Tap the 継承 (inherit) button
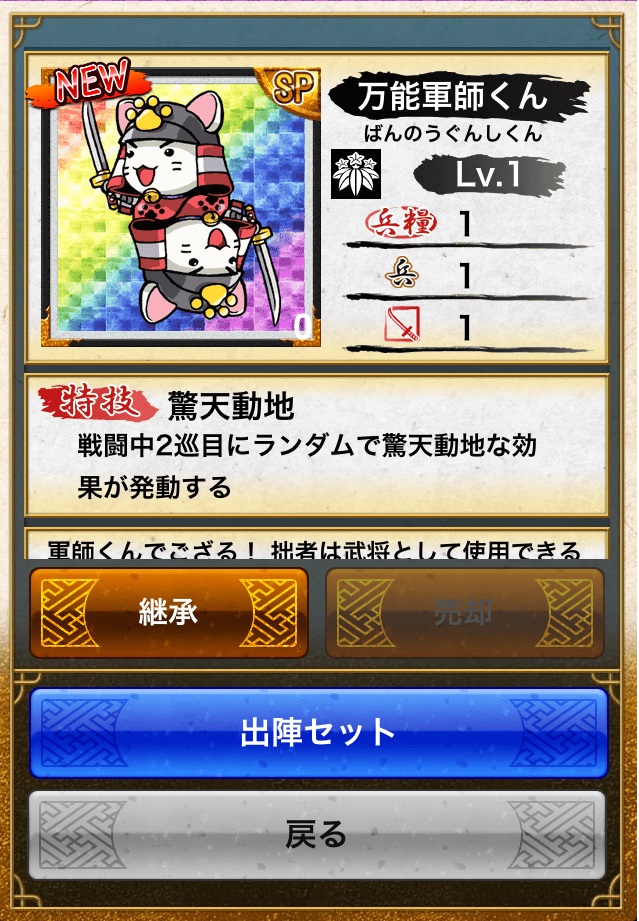Image resolution: width=639 pixels, height=921 pixels. [x=168, y=613]
